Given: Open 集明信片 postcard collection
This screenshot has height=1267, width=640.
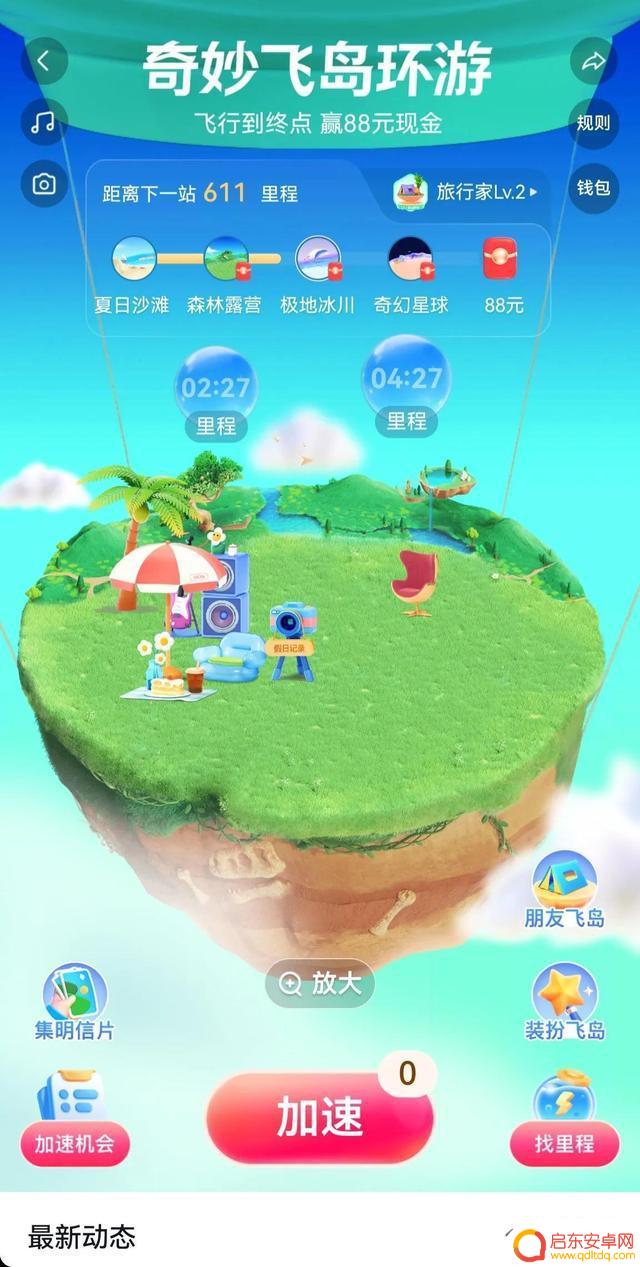Looking at the screenshot, I should coord(74,1003).
